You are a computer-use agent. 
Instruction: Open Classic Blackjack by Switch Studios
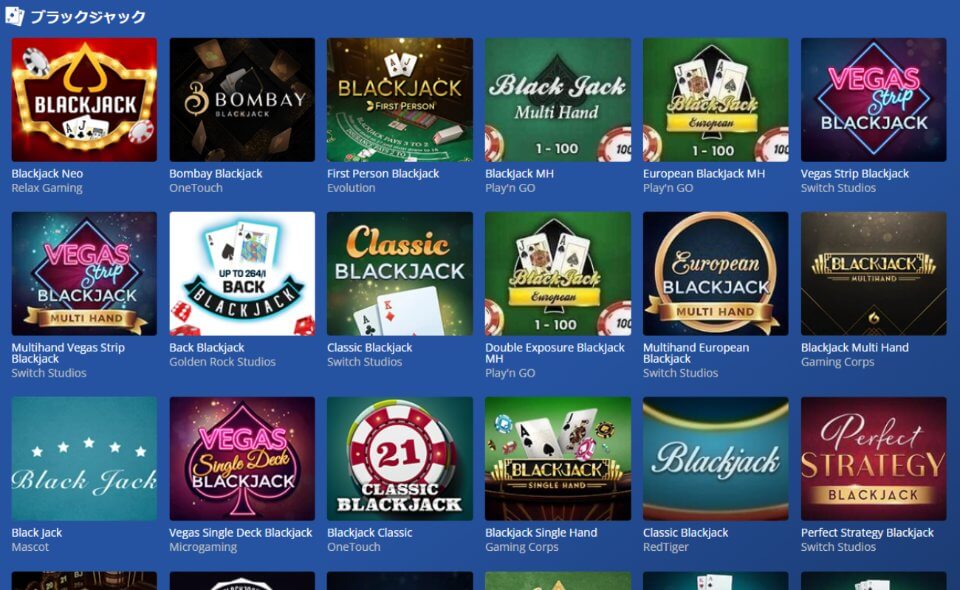click(400, 273)
